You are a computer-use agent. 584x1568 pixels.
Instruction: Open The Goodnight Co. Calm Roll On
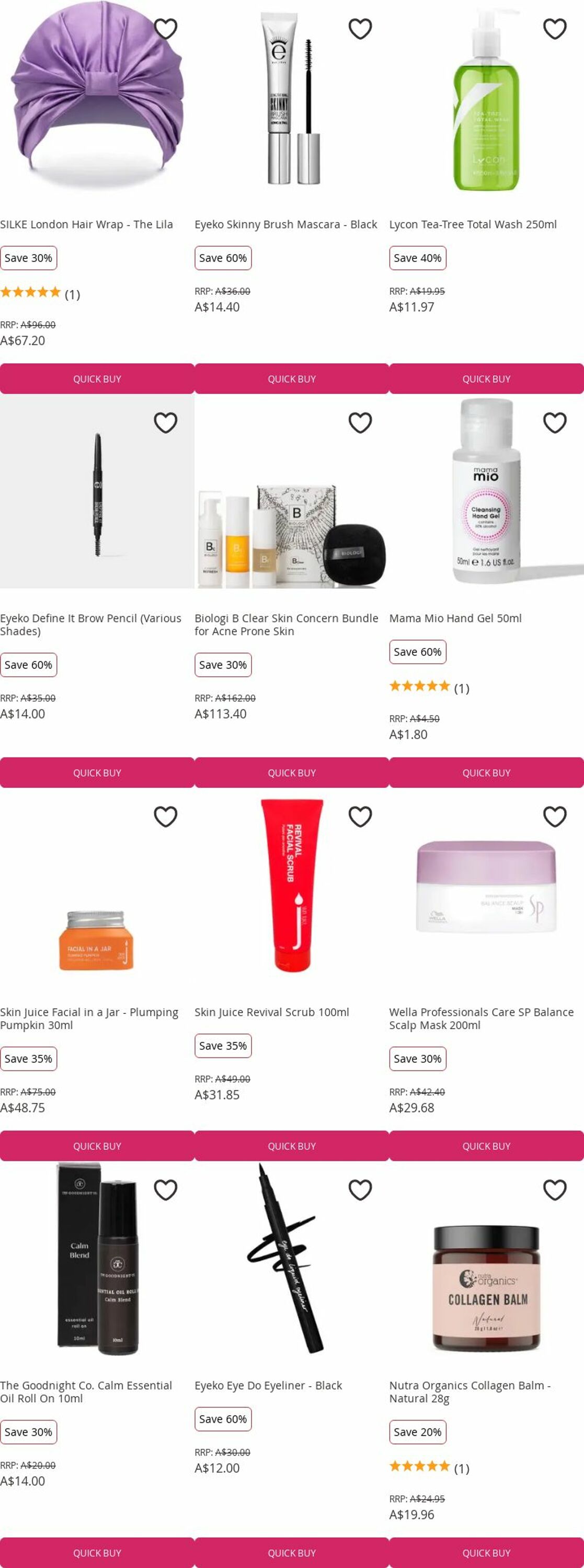[86, 1391]
